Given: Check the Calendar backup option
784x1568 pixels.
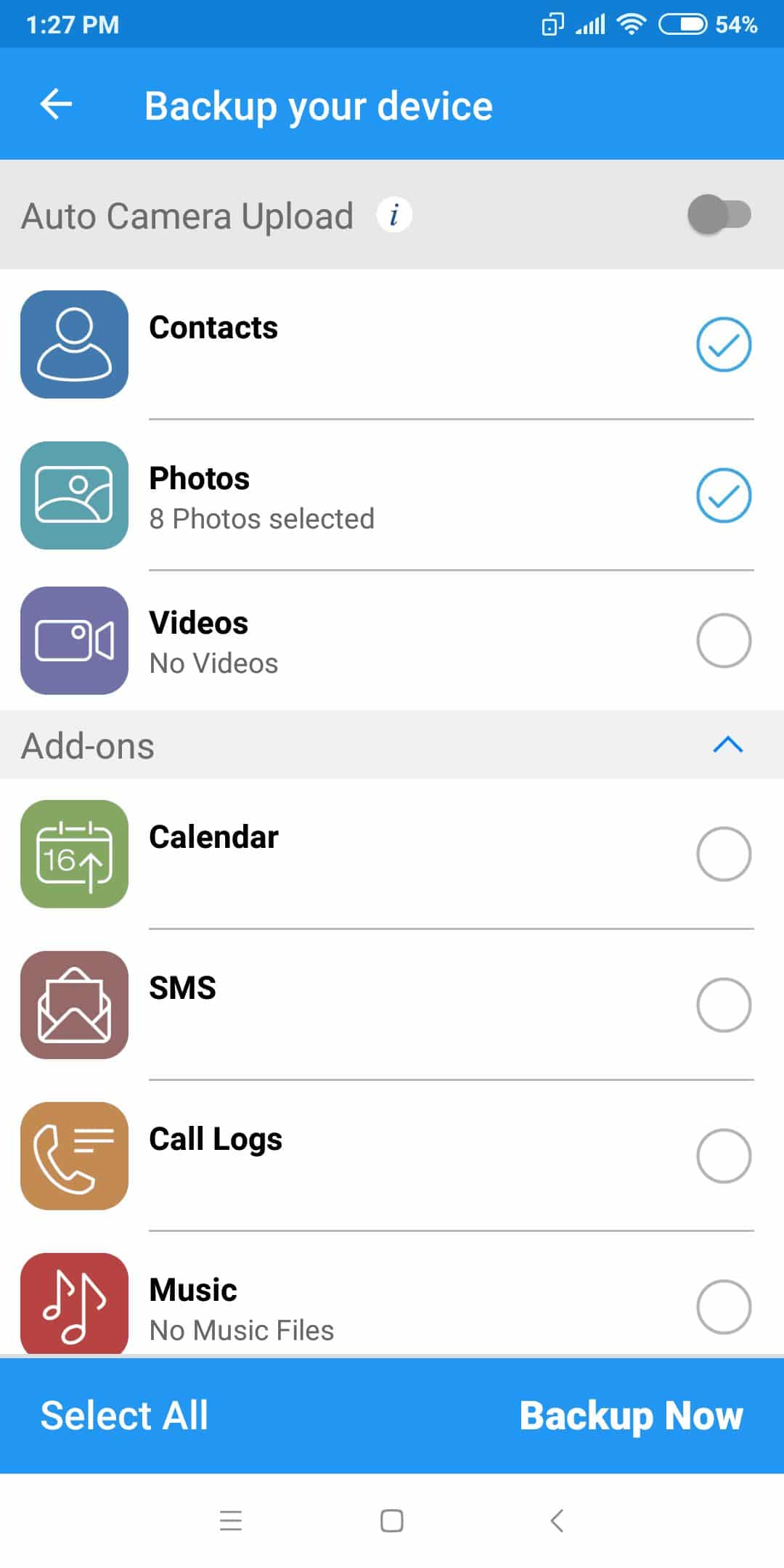Looking at the screenshot, I should pos(724,854).
